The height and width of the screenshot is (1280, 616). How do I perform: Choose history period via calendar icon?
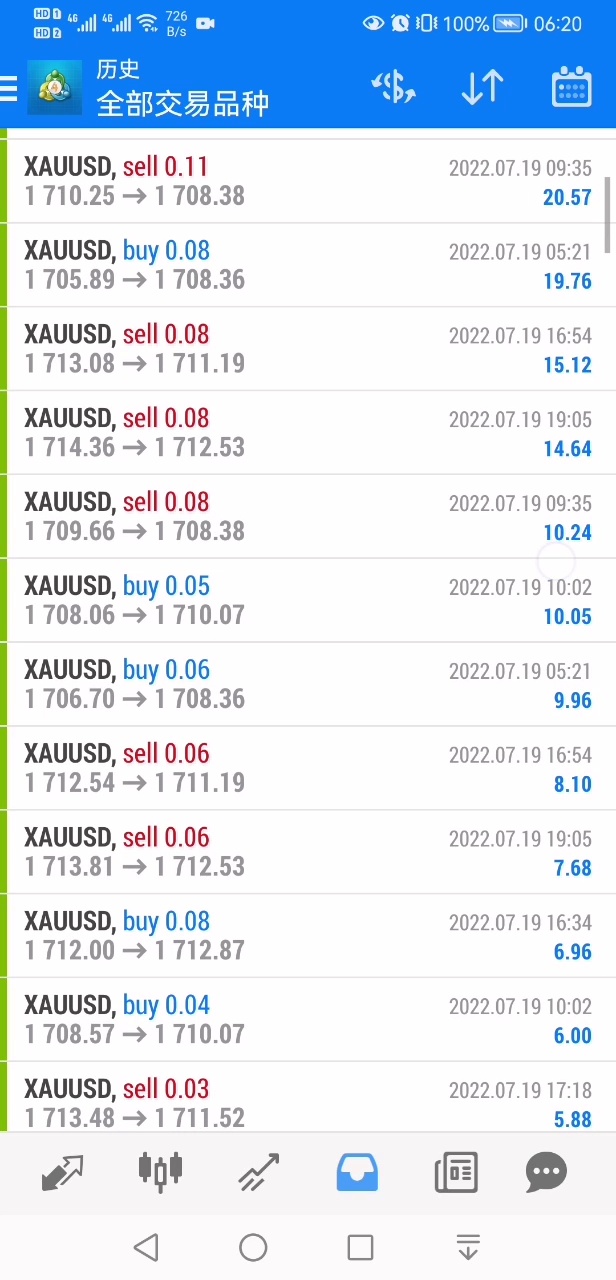pos(571,88)
